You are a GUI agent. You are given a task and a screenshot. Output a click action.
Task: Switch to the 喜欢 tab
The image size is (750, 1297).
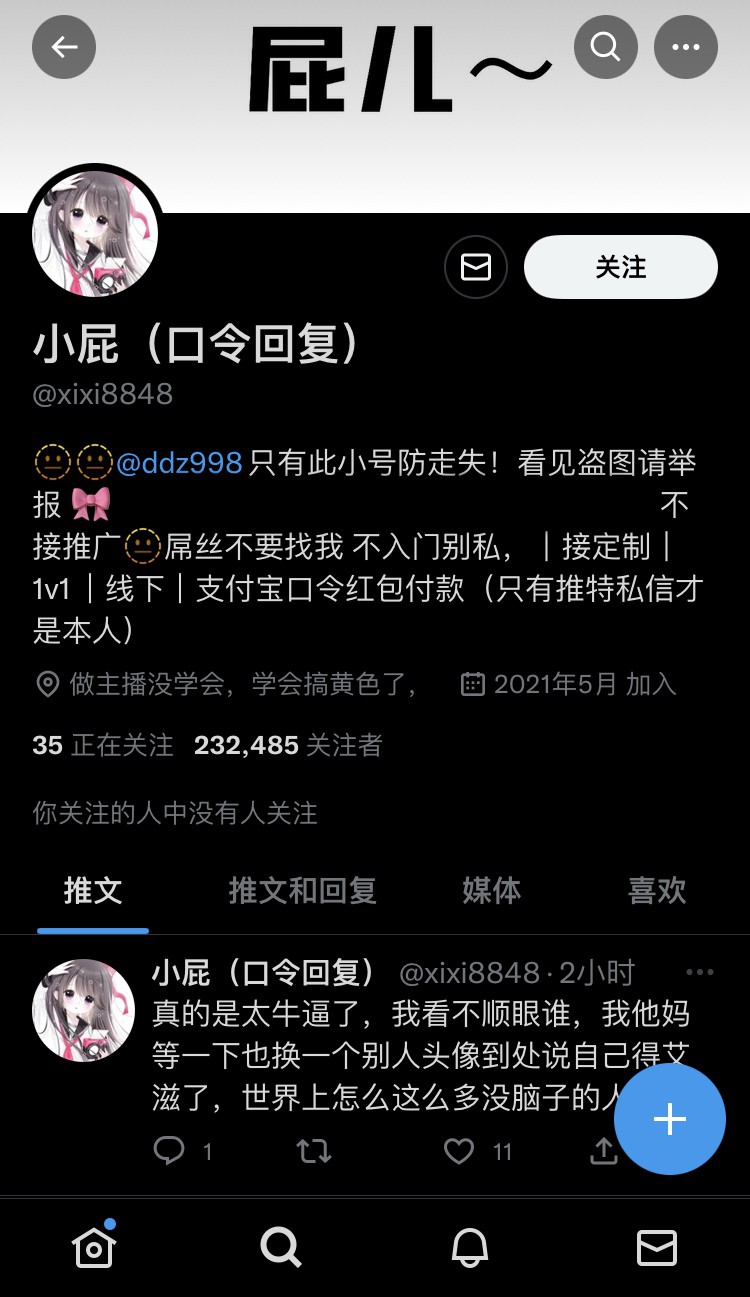656,890
